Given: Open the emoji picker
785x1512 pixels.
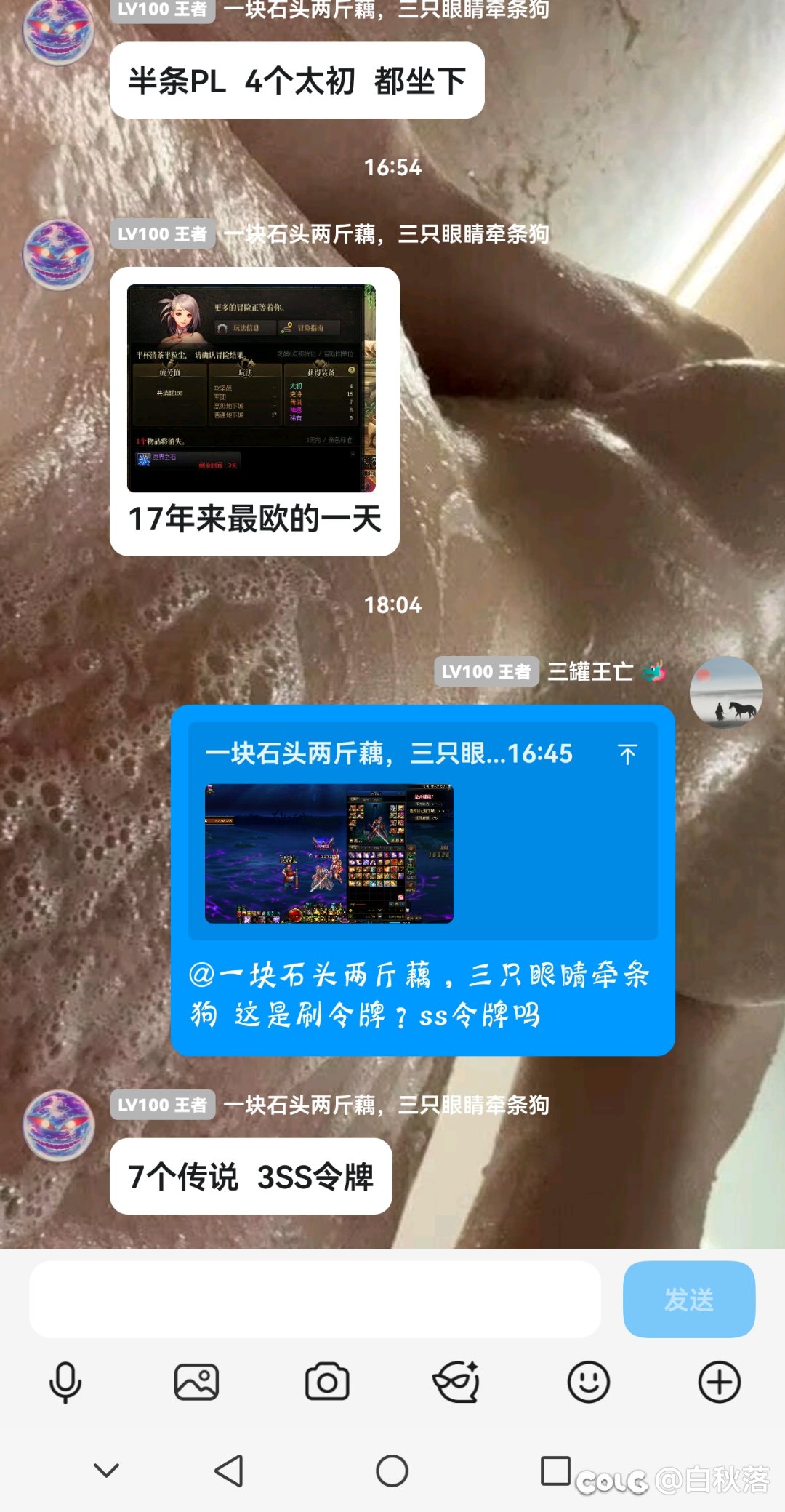Looking at the screenshot, I should click(588, 1382).
